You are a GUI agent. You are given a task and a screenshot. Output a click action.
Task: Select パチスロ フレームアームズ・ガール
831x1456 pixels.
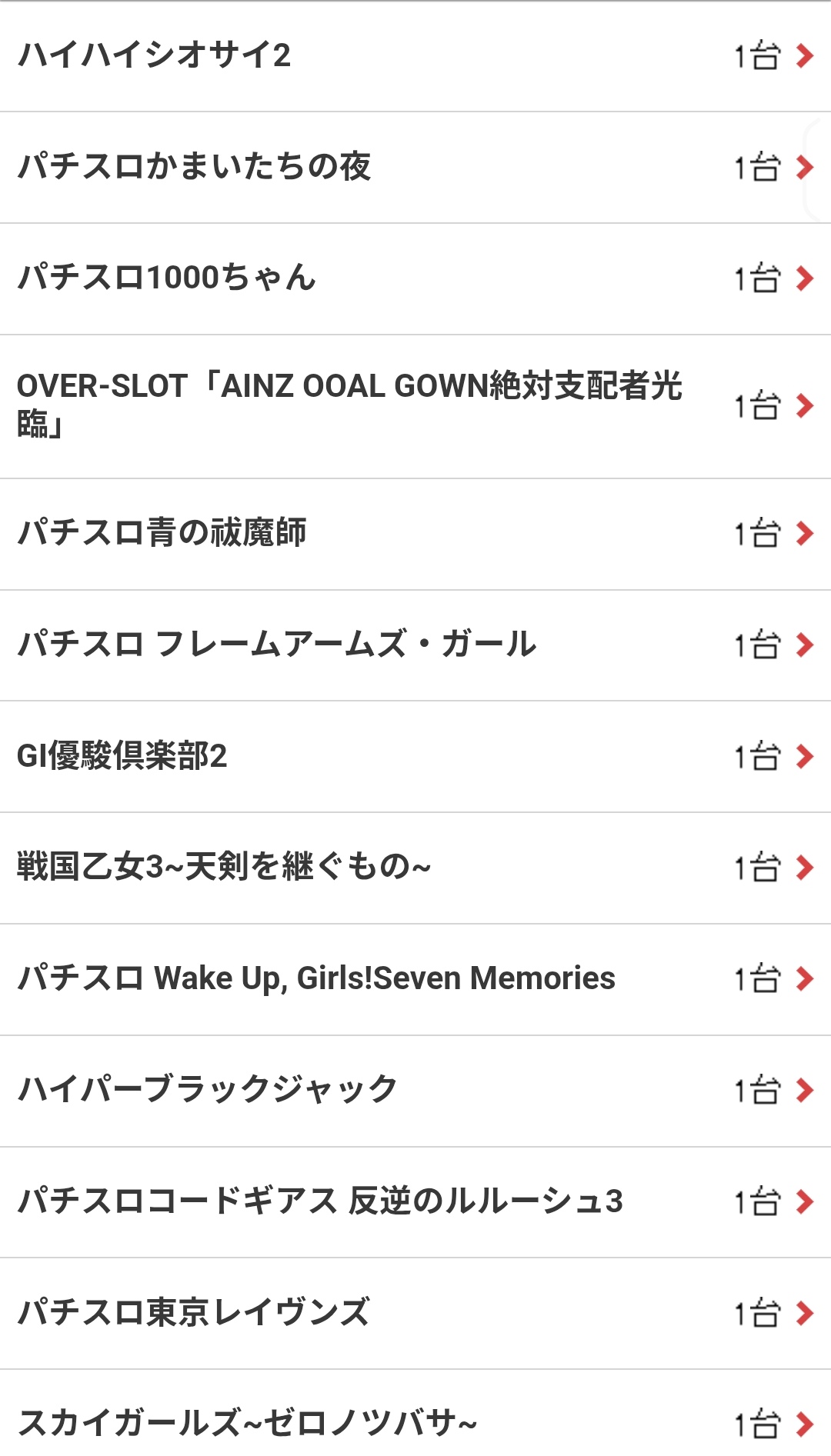[x=415, y=645]
